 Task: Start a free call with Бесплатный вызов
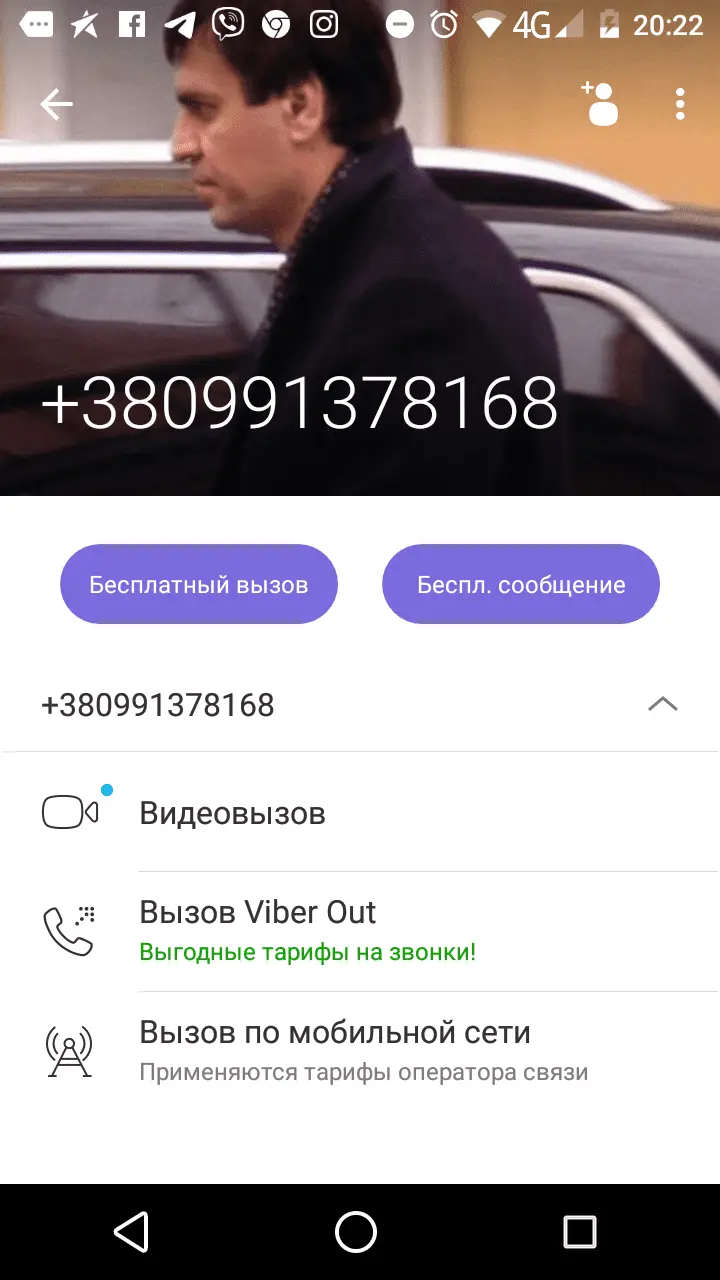pos(199,585)
